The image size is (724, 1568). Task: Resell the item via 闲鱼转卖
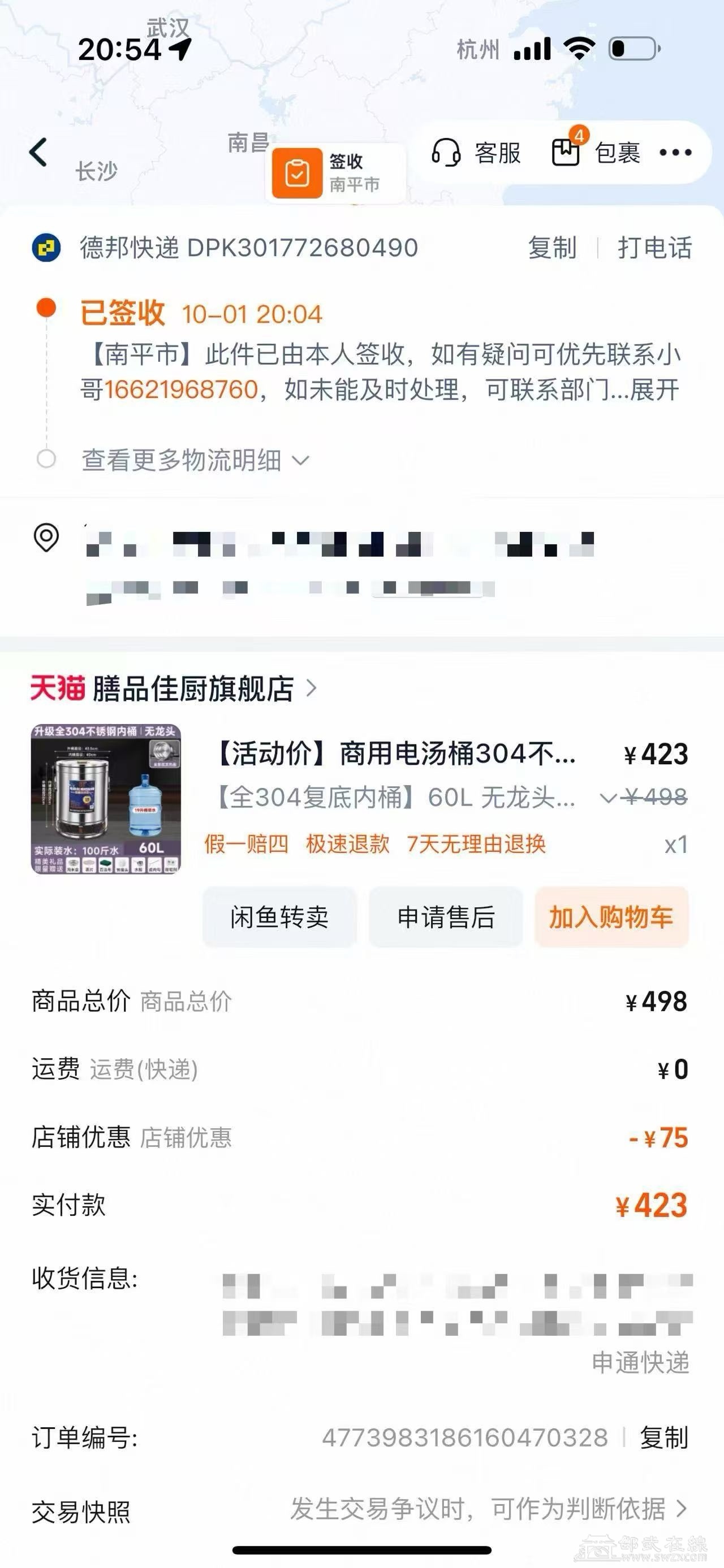(279, 917)
